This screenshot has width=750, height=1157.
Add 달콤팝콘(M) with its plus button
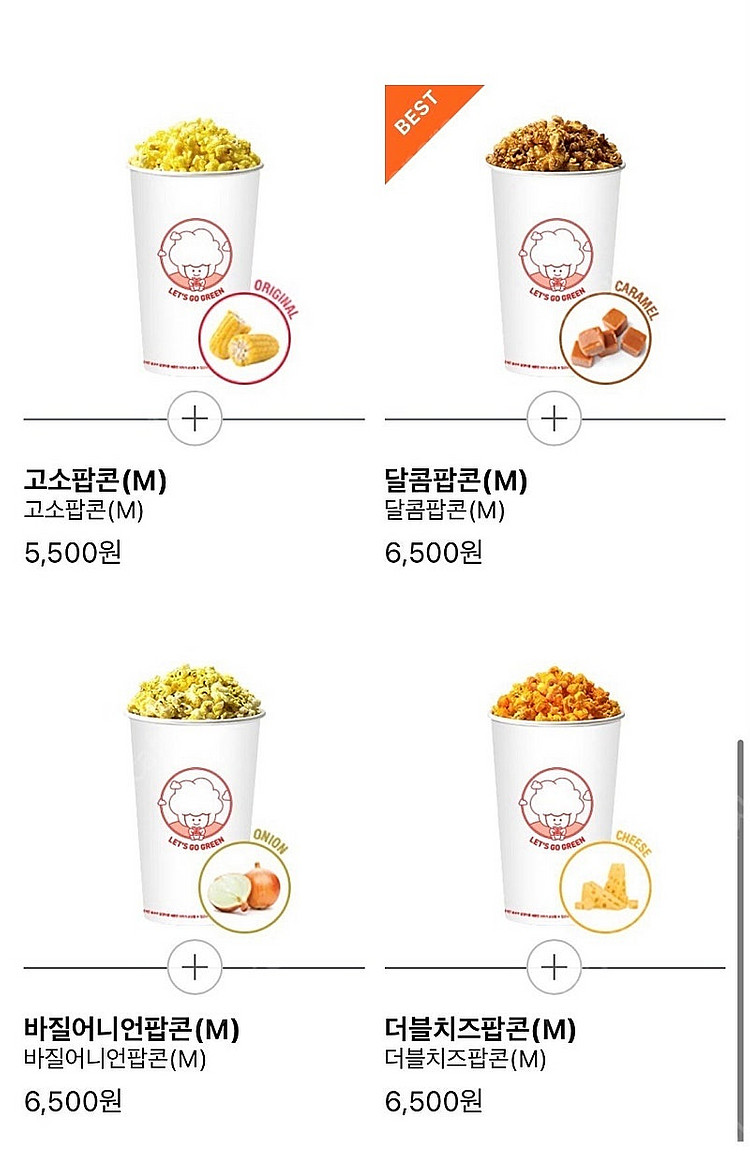554,418
